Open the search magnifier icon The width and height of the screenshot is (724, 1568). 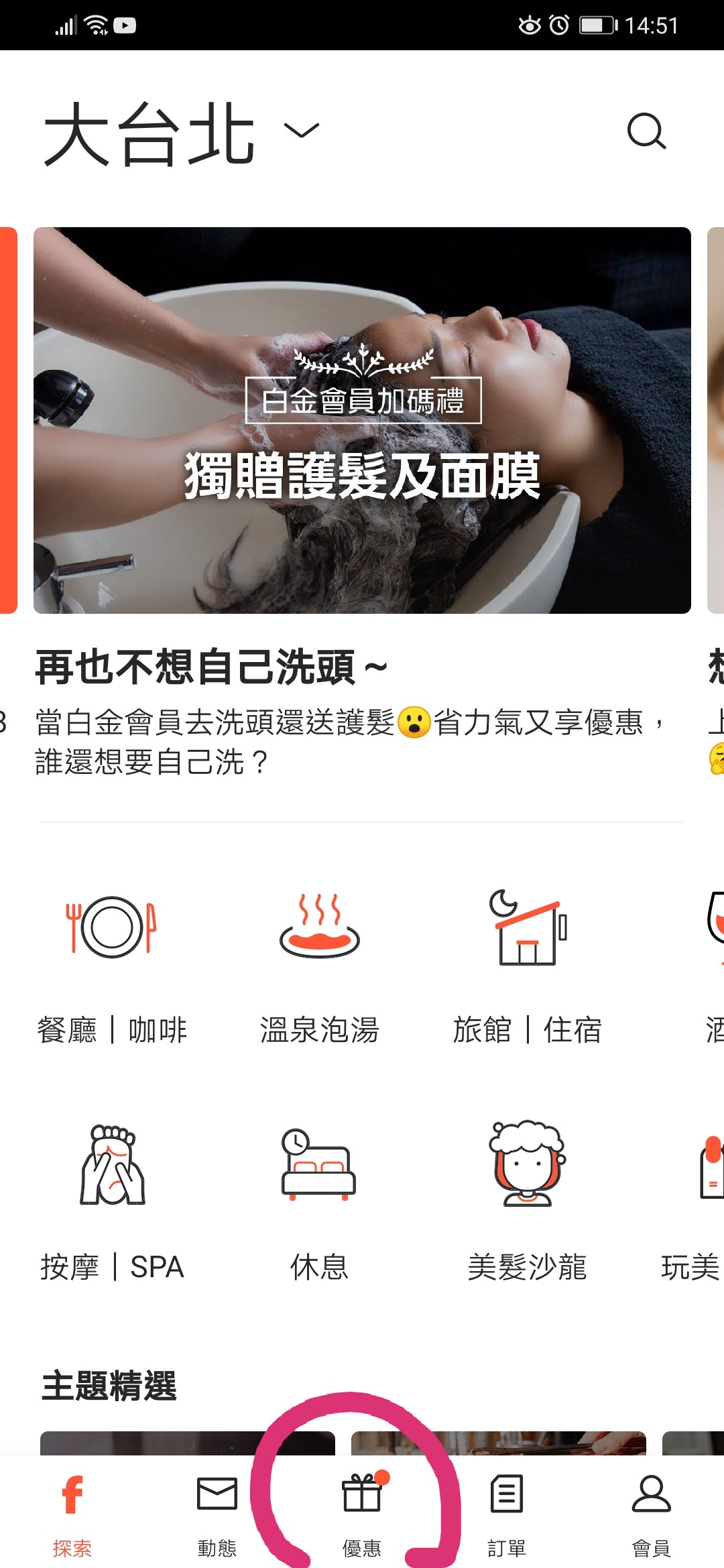coord(646,131)
